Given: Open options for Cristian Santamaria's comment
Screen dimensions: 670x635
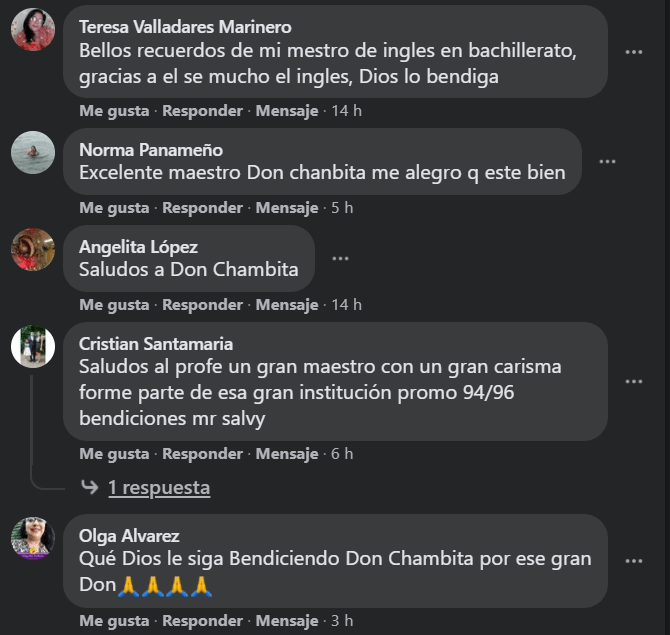Looking at the screenshot, I should coord(633,381).
